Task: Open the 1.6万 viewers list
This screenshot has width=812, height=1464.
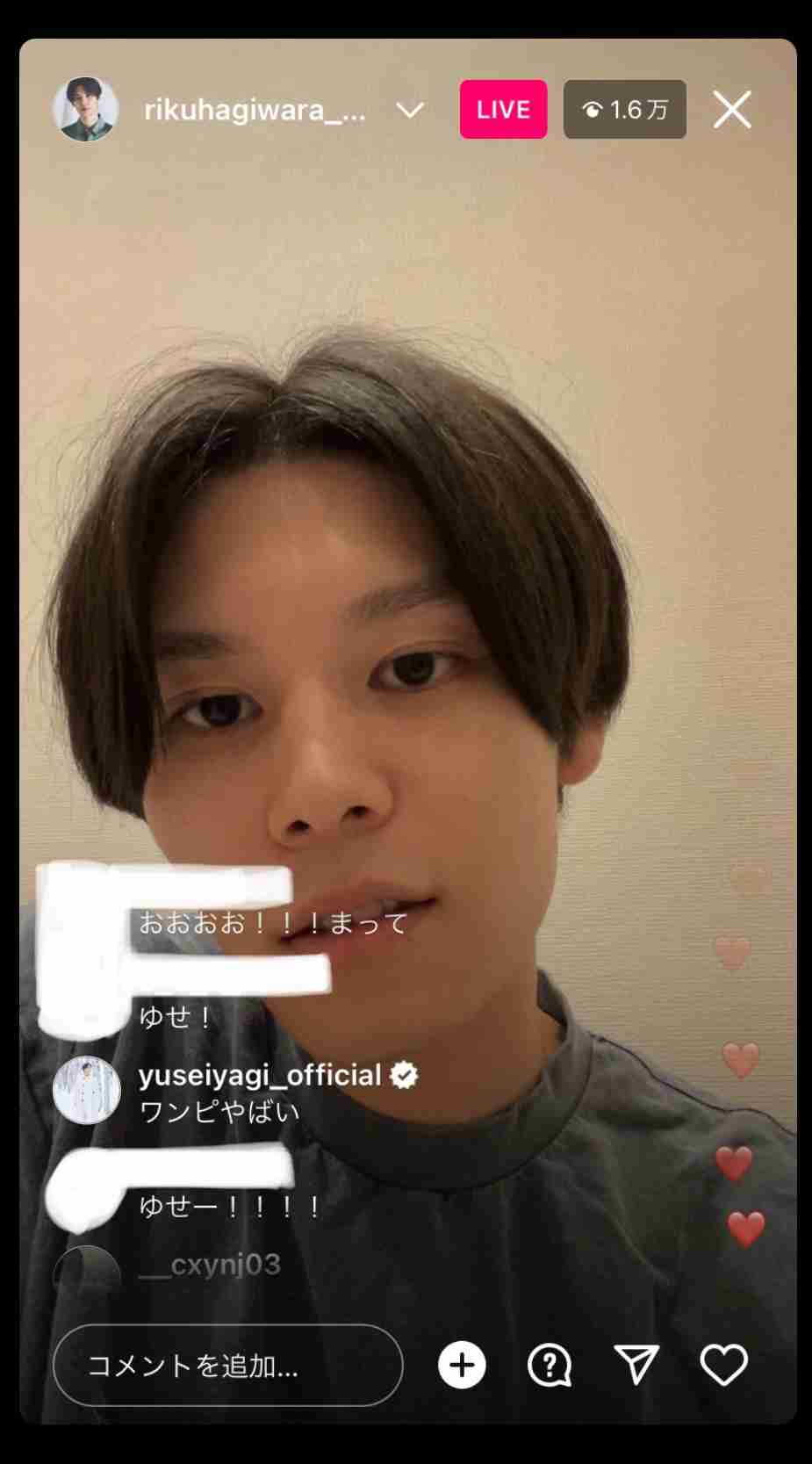Action: [x=624, y=110]
